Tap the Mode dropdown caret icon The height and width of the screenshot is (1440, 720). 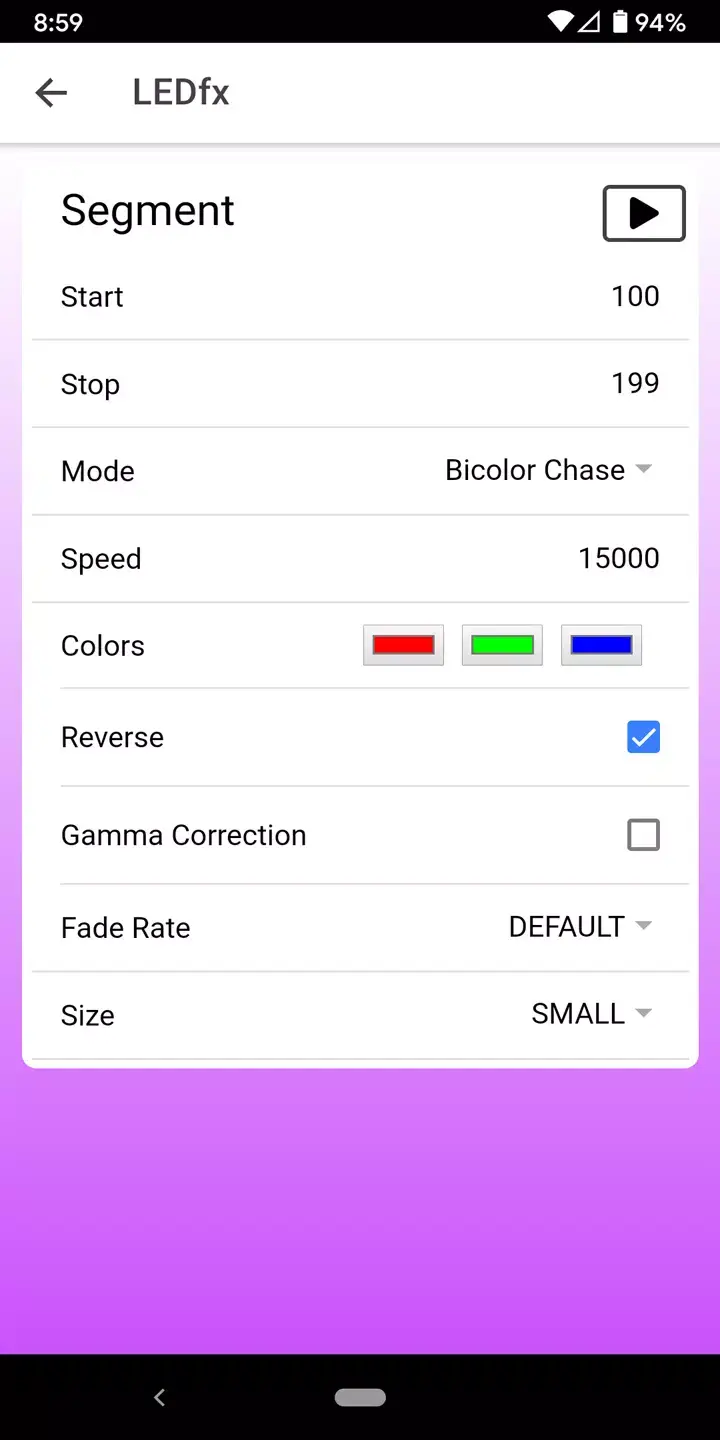[644, 469]
